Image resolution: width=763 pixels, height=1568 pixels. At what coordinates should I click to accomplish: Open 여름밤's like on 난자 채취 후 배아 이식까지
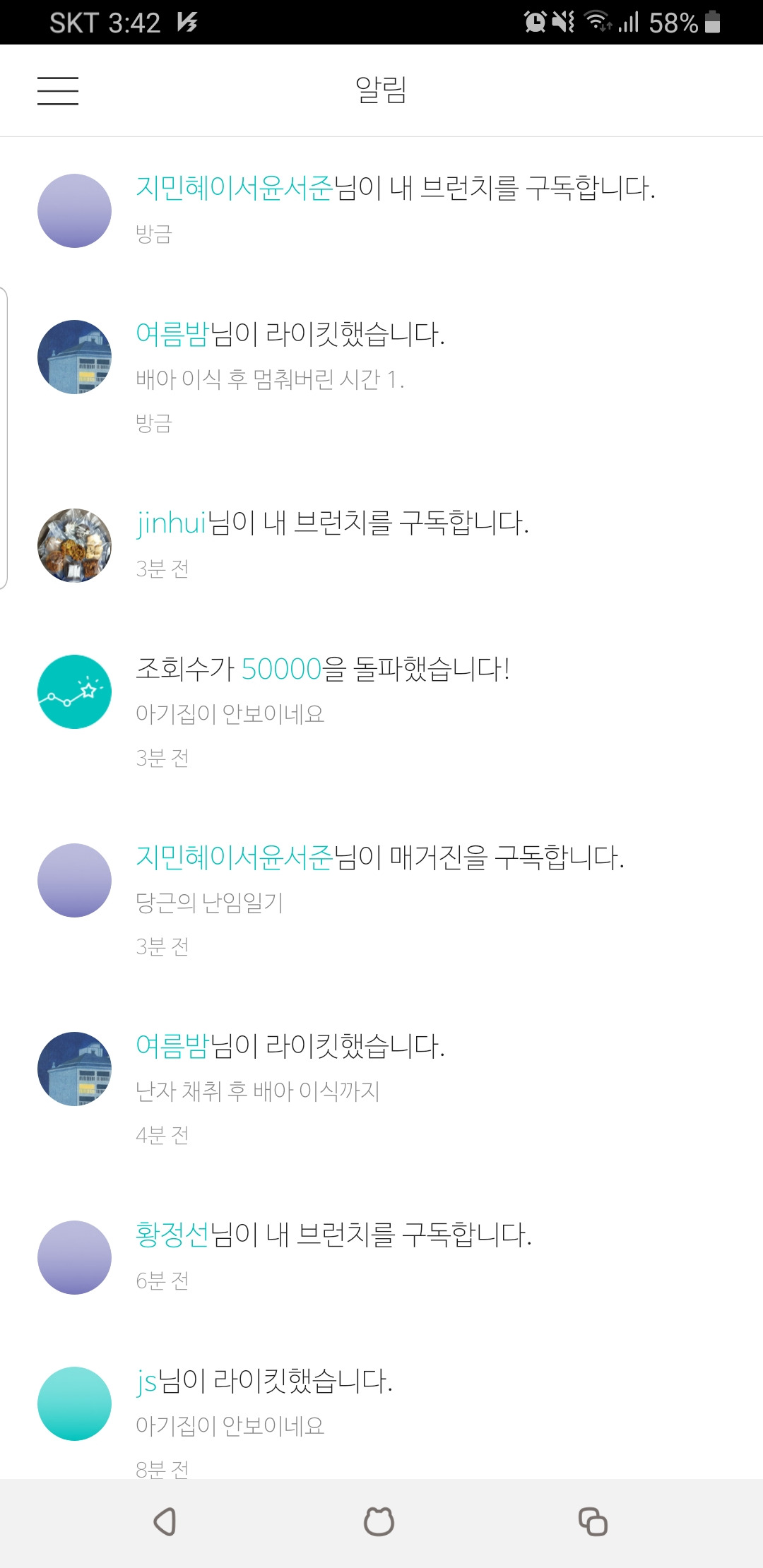381,1090
